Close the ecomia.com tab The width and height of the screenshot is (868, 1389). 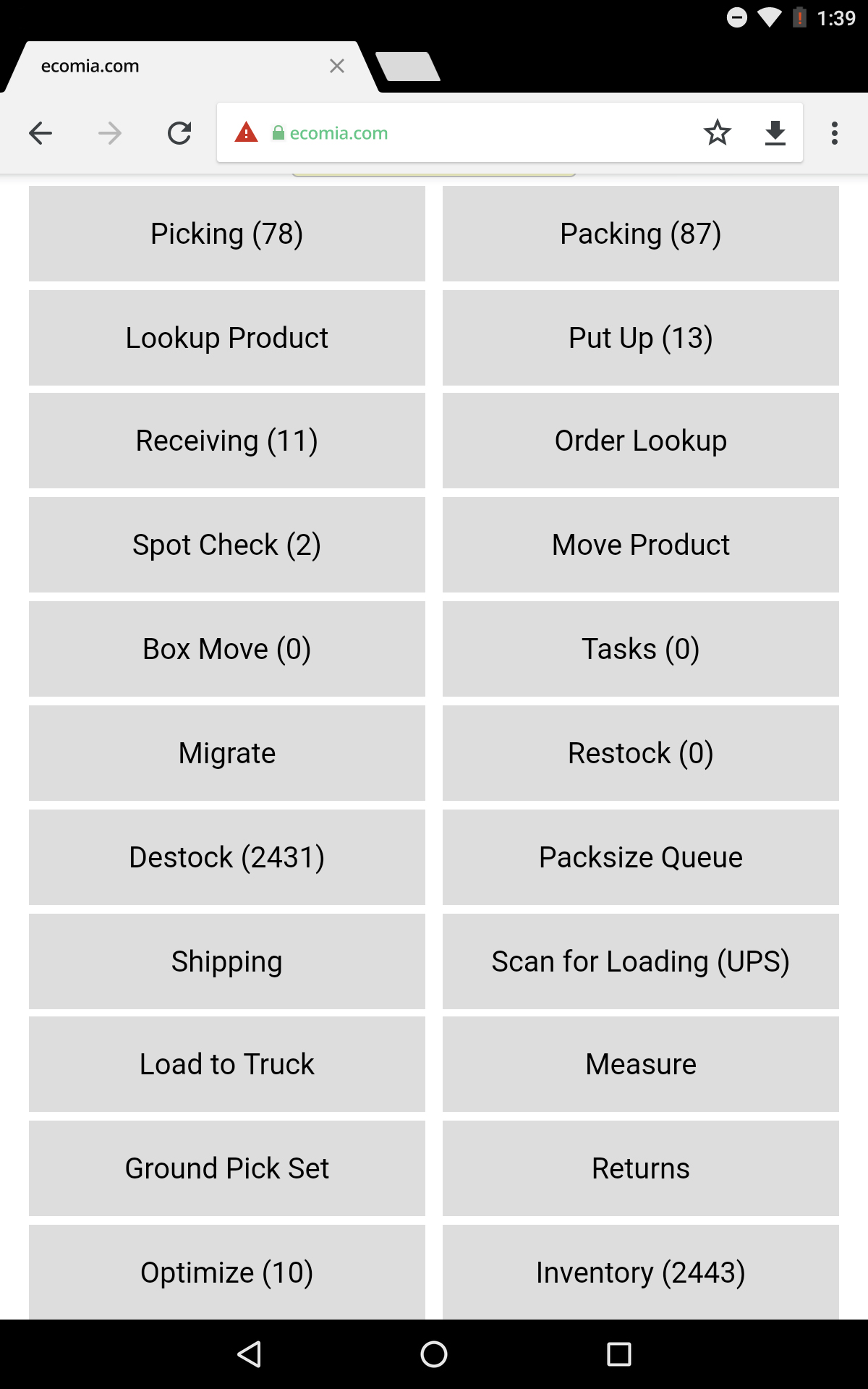[337, 67]
